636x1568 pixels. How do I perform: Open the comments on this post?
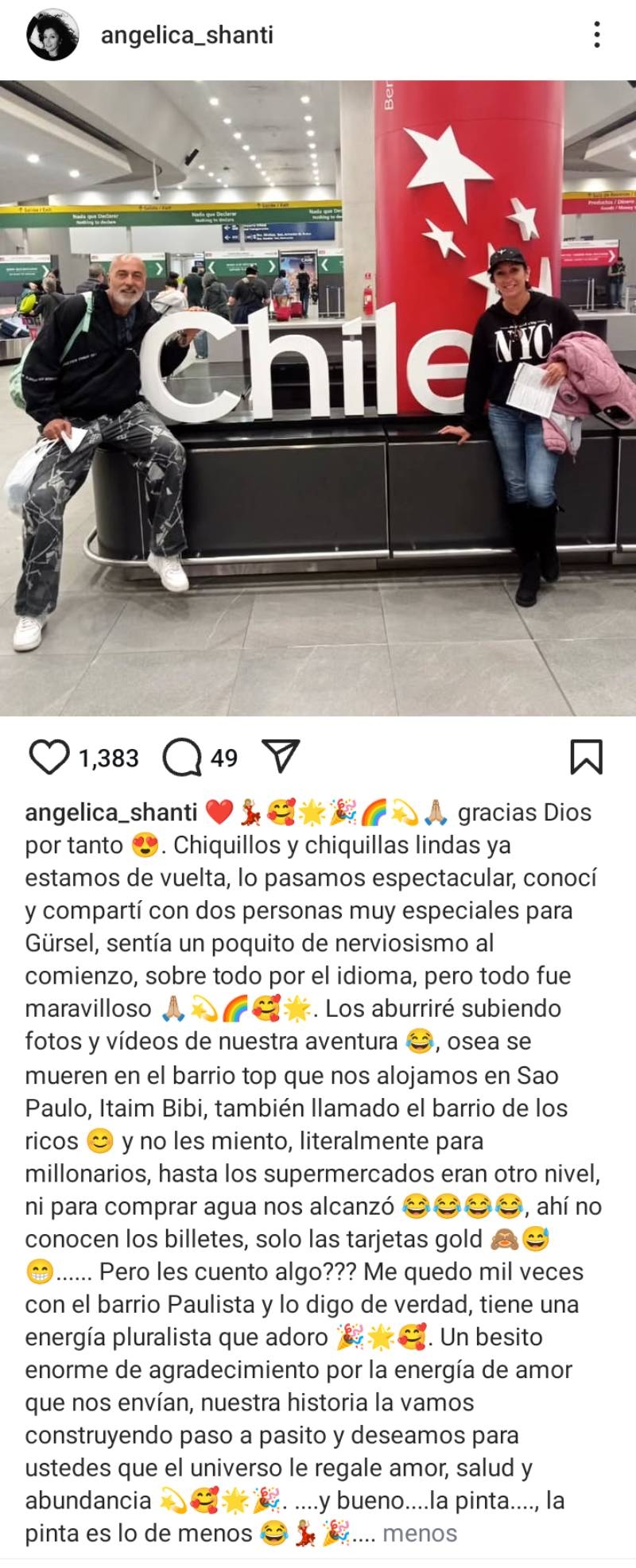pos(182,757)
